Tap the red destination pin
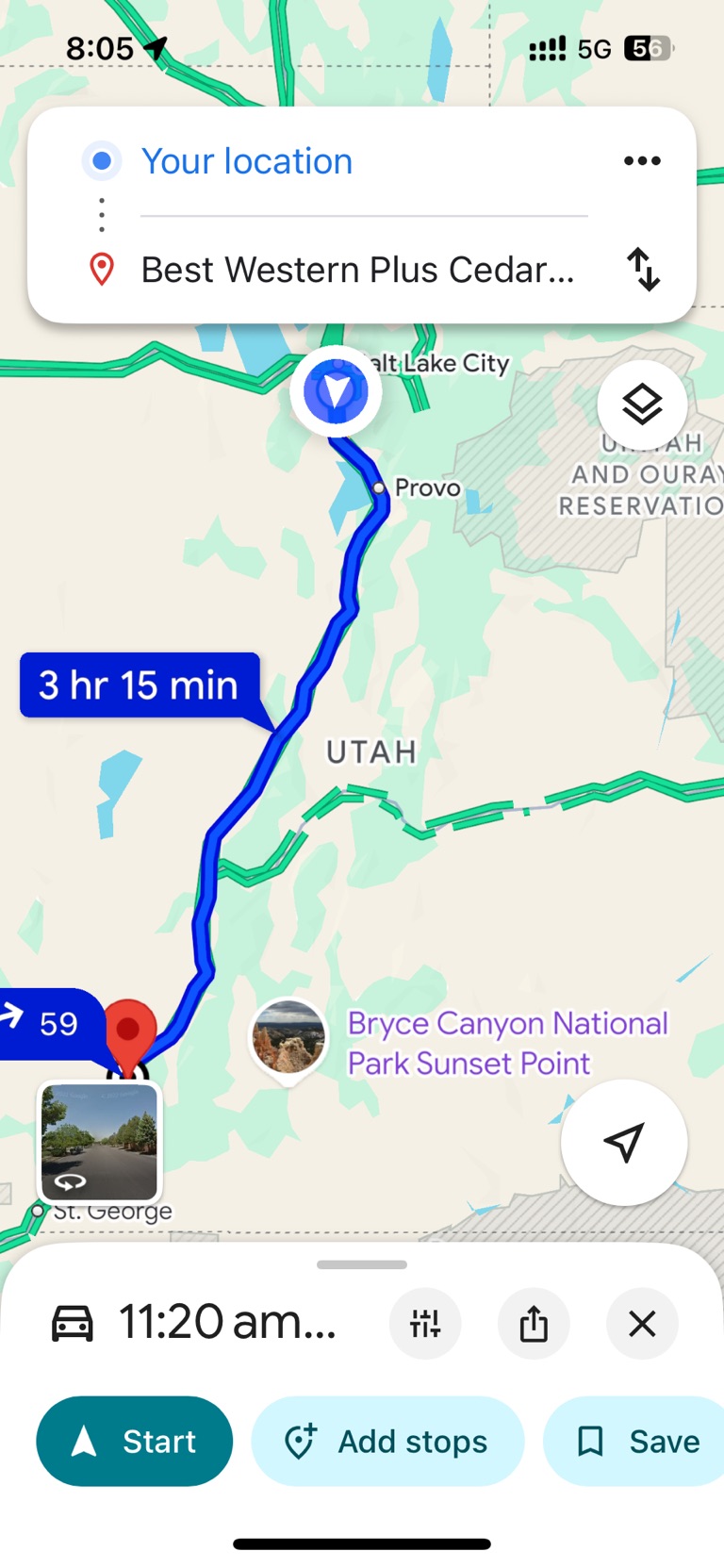The image size is (724, 1568). 128,1031
